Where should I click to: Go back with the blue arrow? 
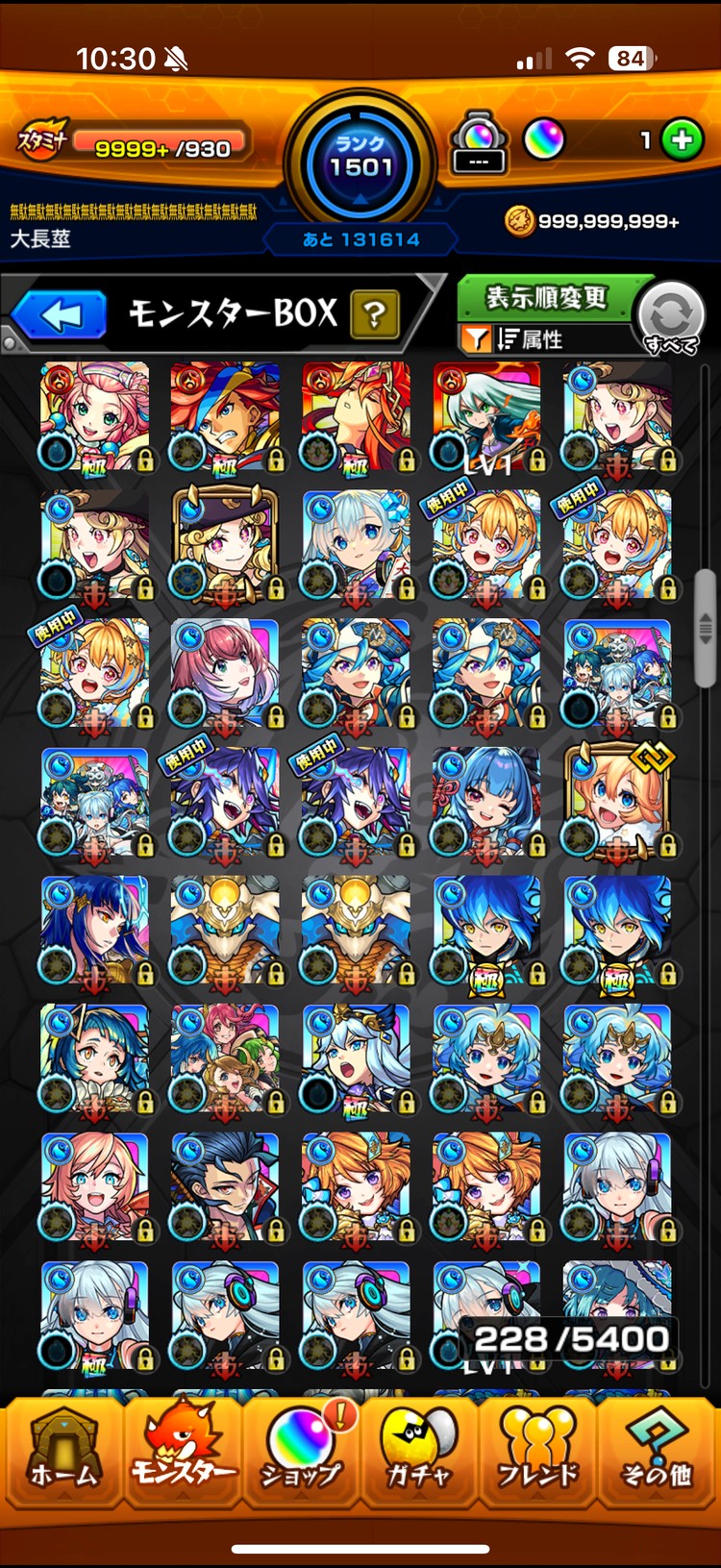pyautogui.click(x=60, y=315)
